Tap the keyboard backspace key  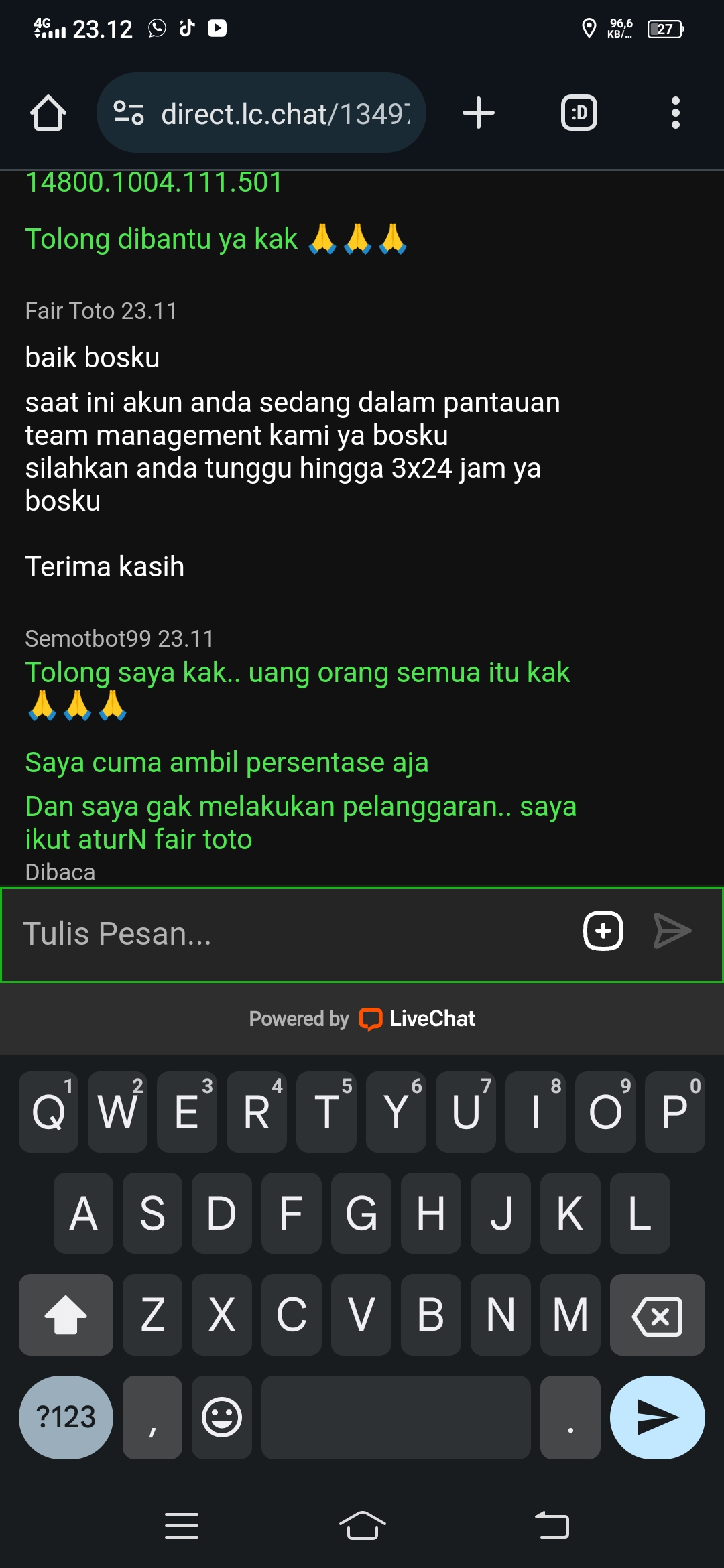pyautogui.click(x=657, y=1315)
